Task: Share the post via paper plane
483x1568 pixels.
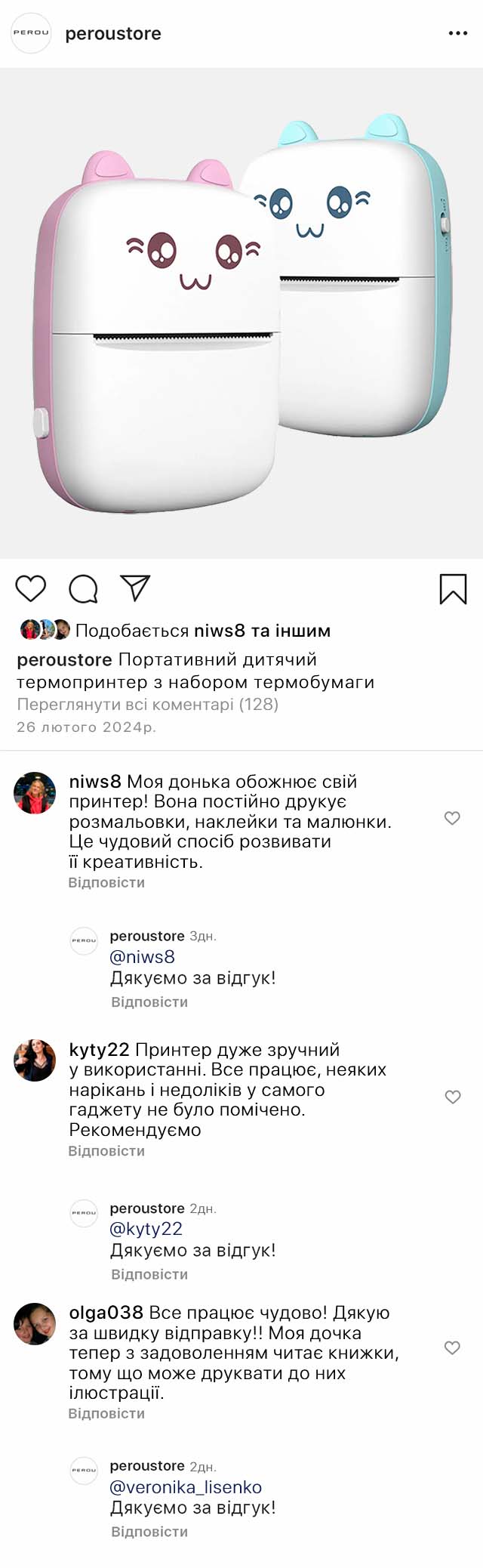Action: [136, 588]
